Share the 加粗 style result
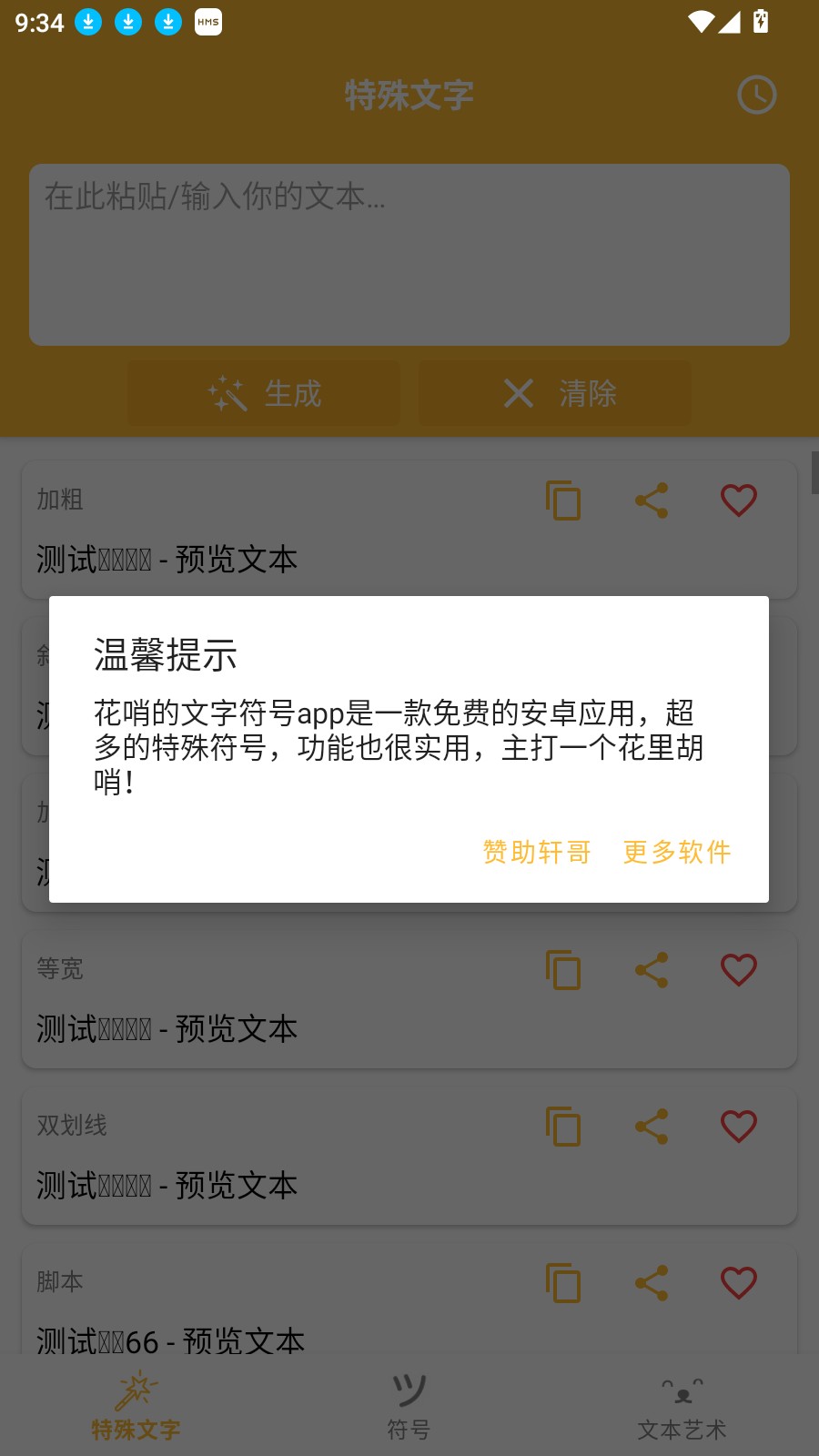The image size is (819, 1456). (651, 500)
